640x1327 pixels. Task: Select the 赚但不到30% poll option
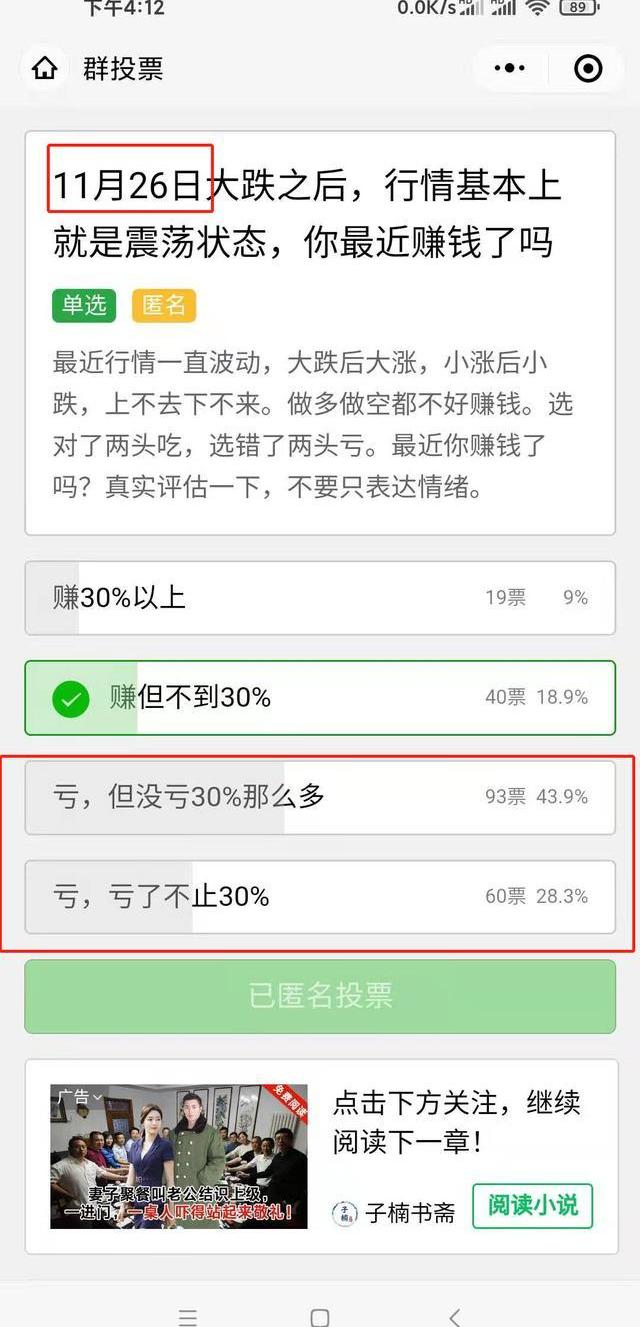coord(320,697)
